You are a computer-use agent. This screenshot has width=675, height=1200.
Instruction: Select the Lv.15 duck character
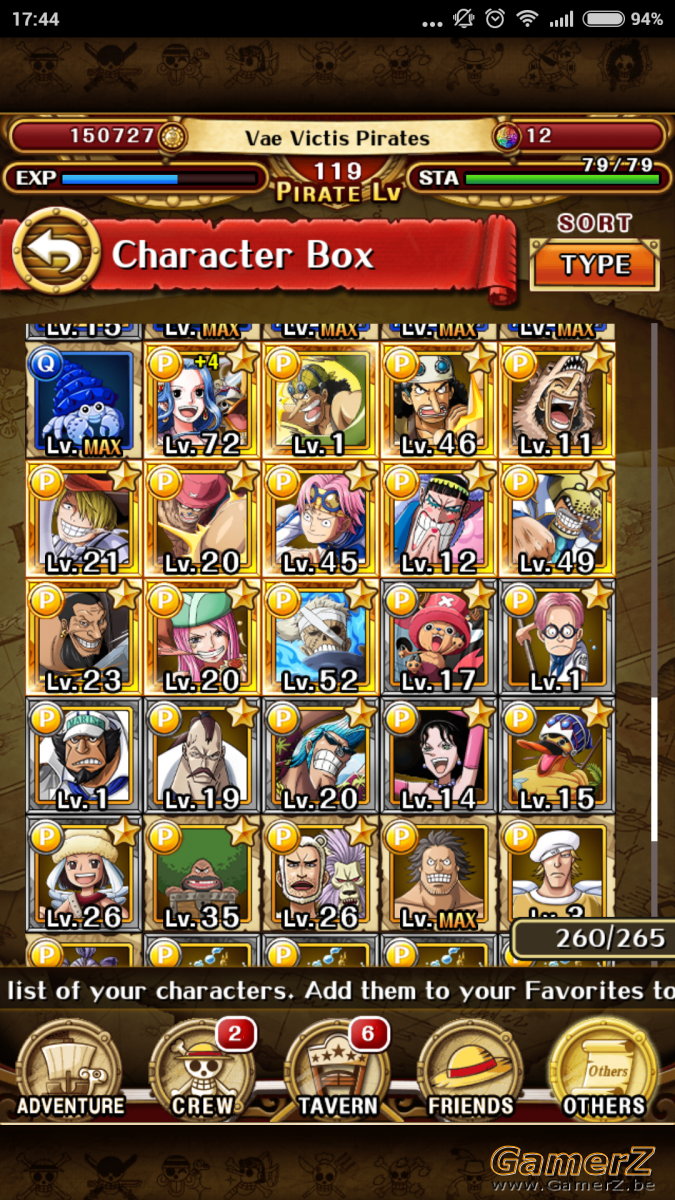tap(557, 756)
